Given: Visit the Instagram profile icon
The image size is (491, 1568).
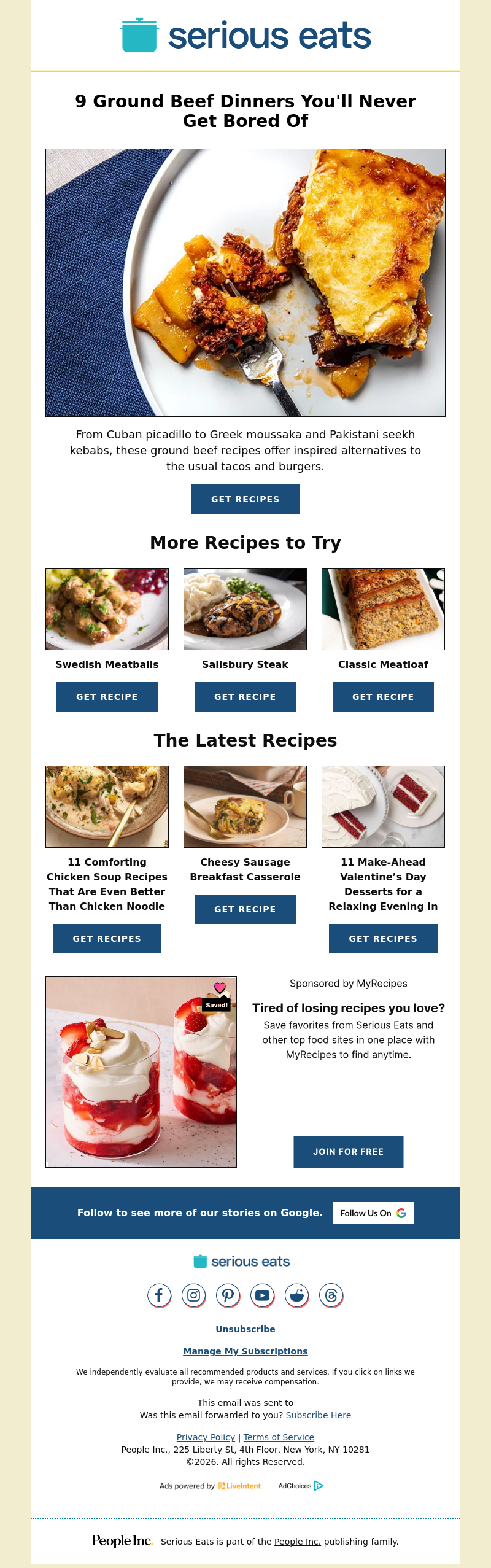Looking at the screenshot, I should click(193, 1295).
